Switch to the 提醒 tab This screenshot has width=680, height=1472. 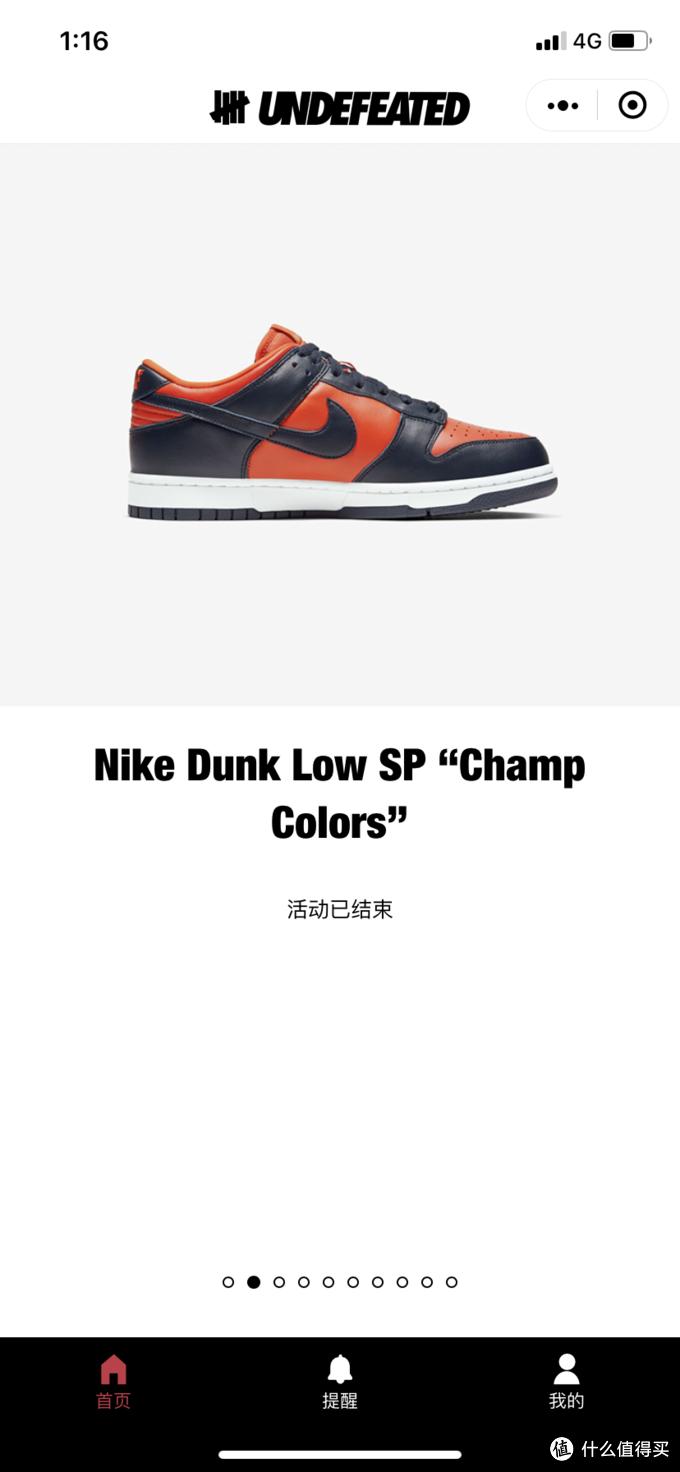tap(340, 1381)
